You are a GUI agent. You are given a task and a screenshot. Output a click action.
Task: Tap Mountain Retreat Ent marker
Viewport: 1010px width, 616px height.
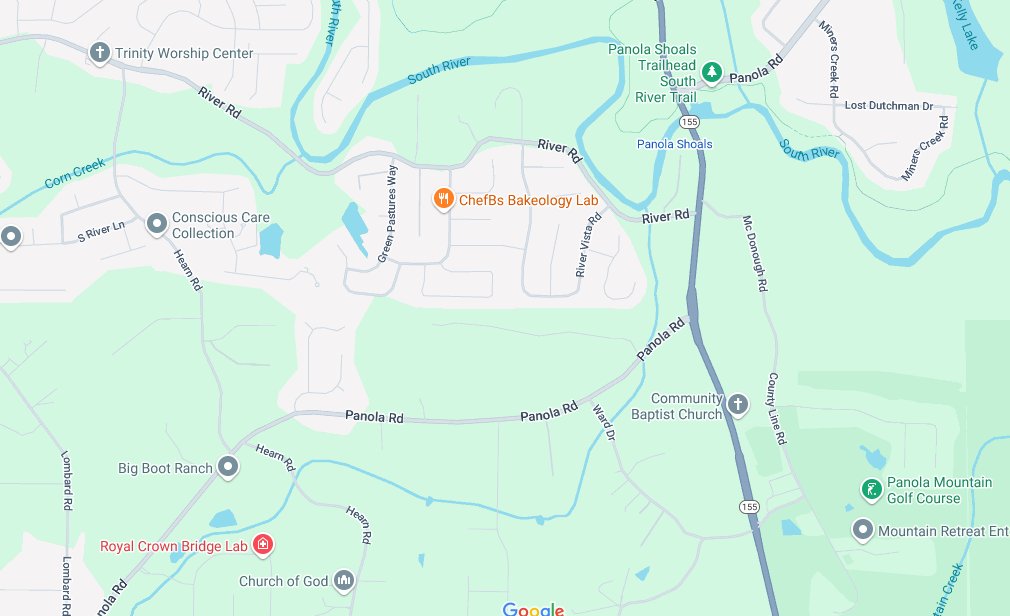(x=862, y=530)
